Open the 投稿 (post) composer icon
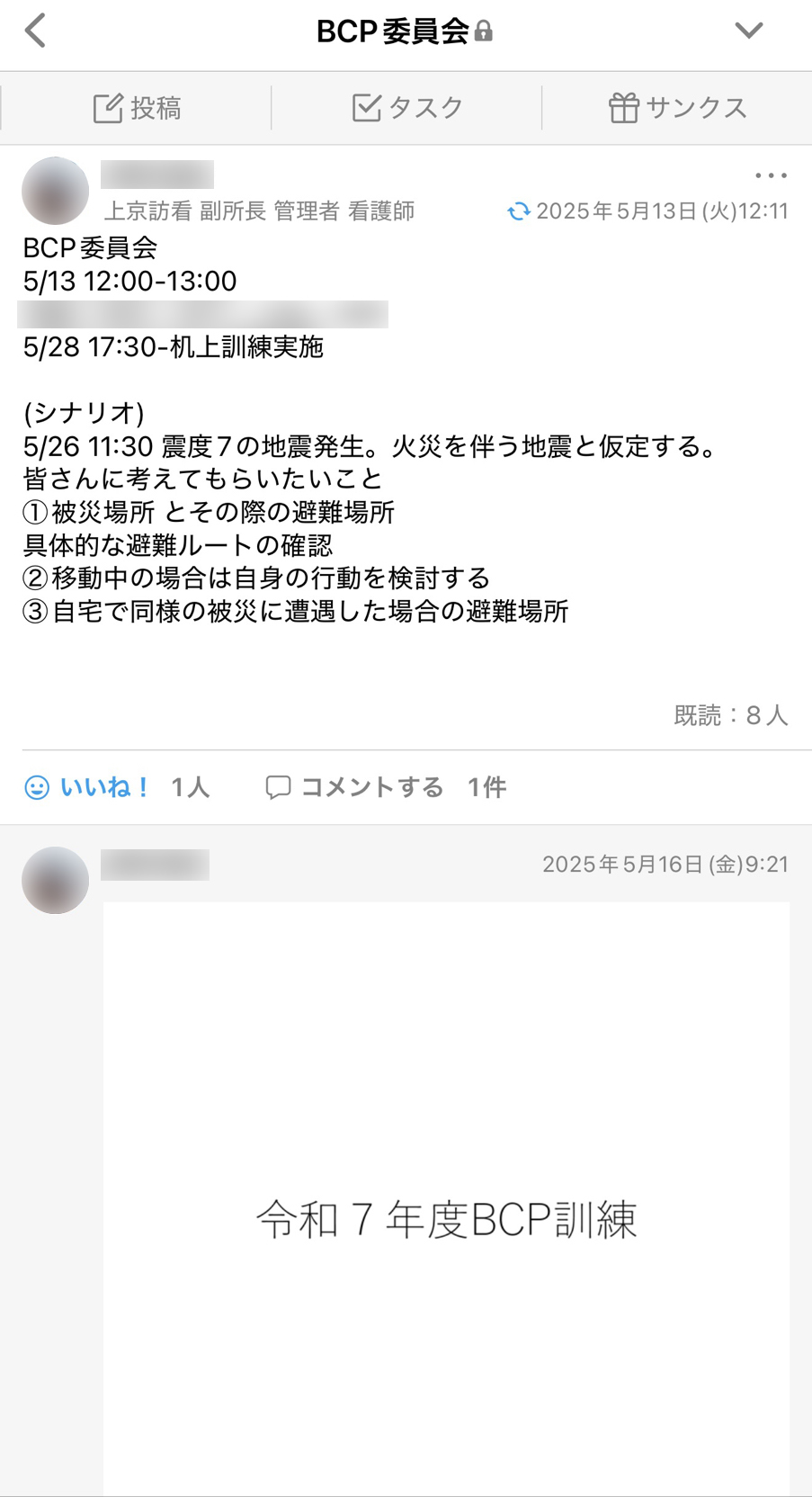Screen dimensions: 812x1497 [x=109, y=107]
